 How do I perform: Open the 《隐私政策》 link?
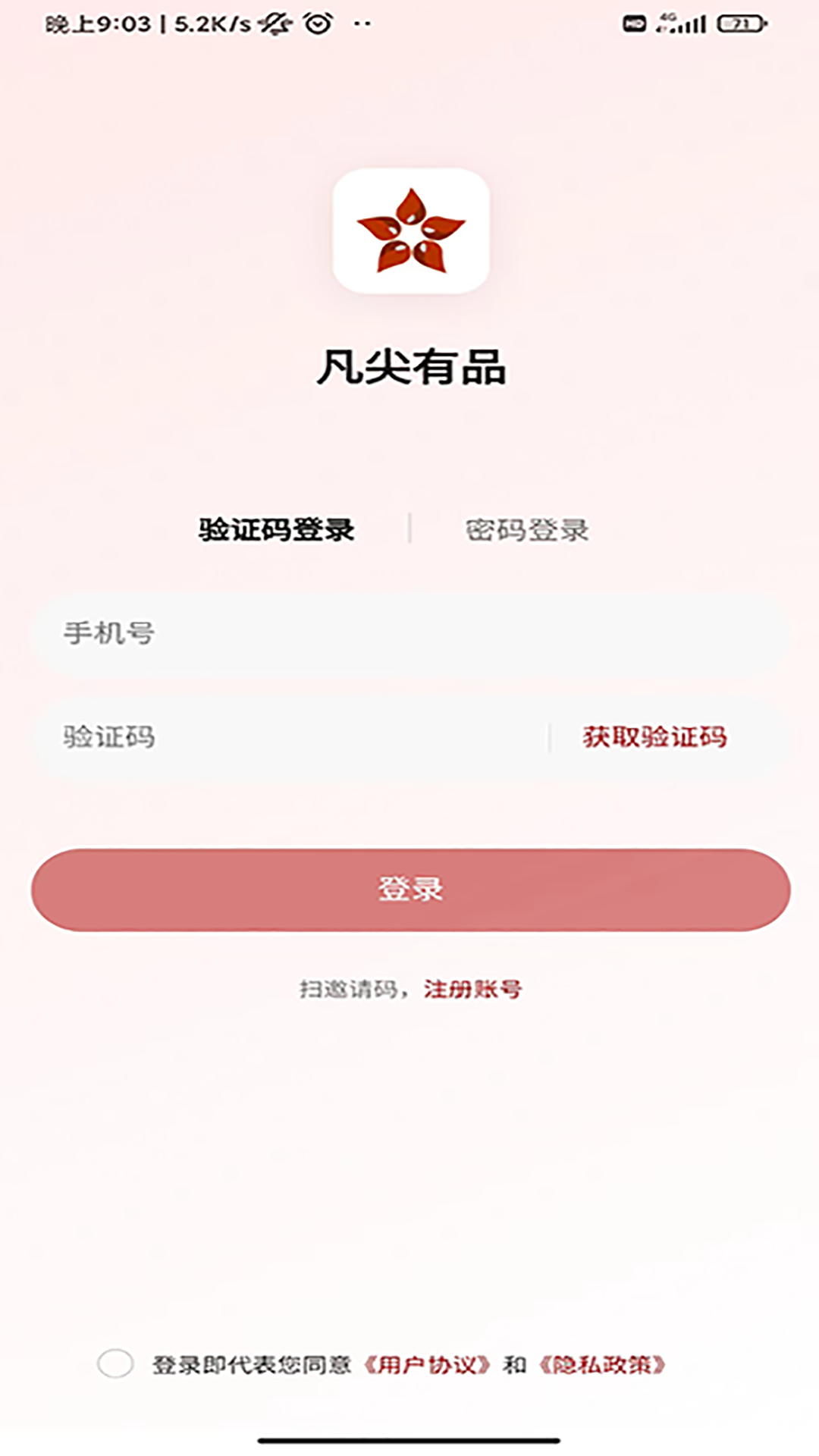[602, 1365]
